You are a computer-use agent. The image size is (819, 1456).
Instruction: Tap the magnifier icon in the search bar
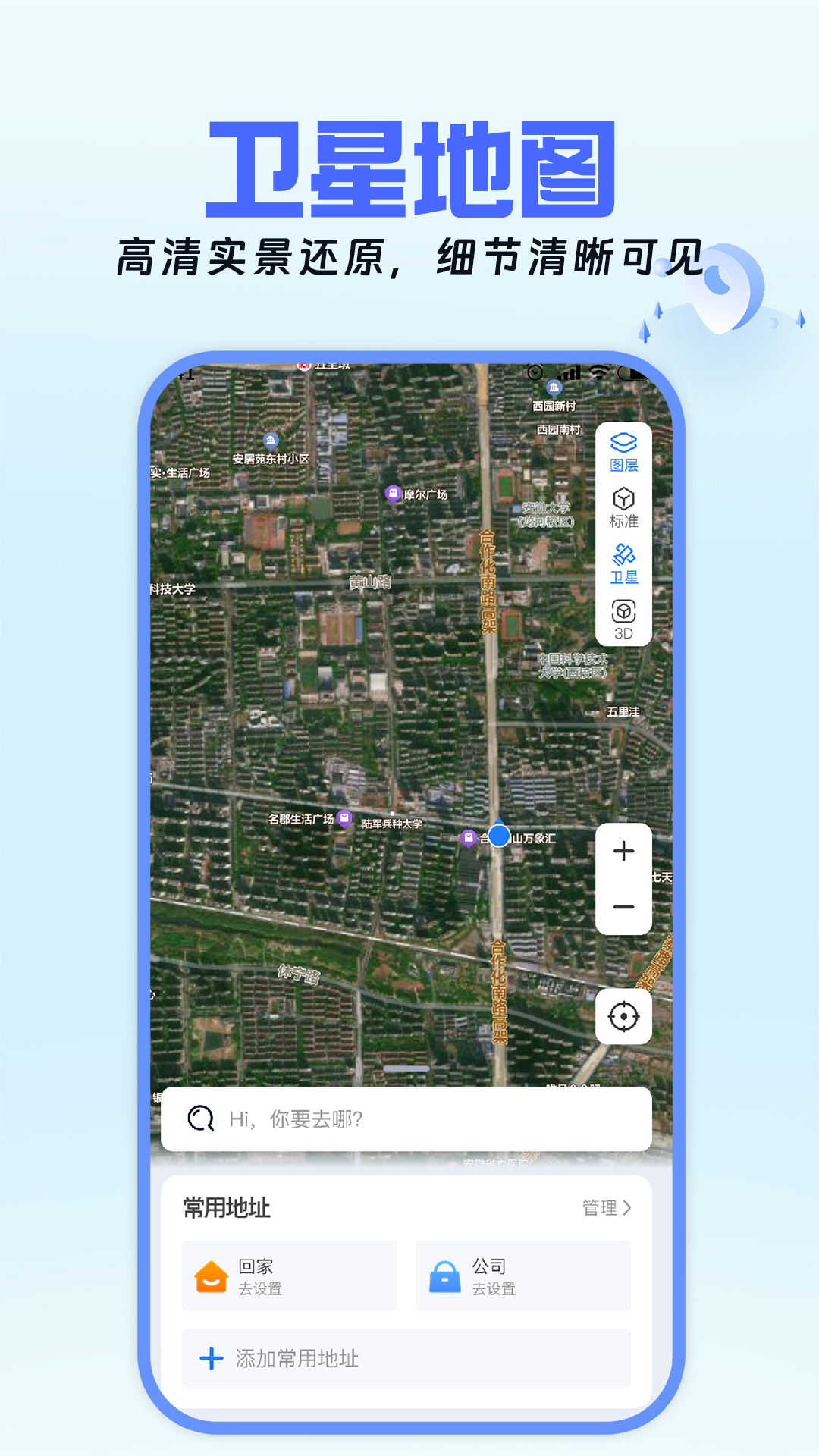(x=200, y=1119)
